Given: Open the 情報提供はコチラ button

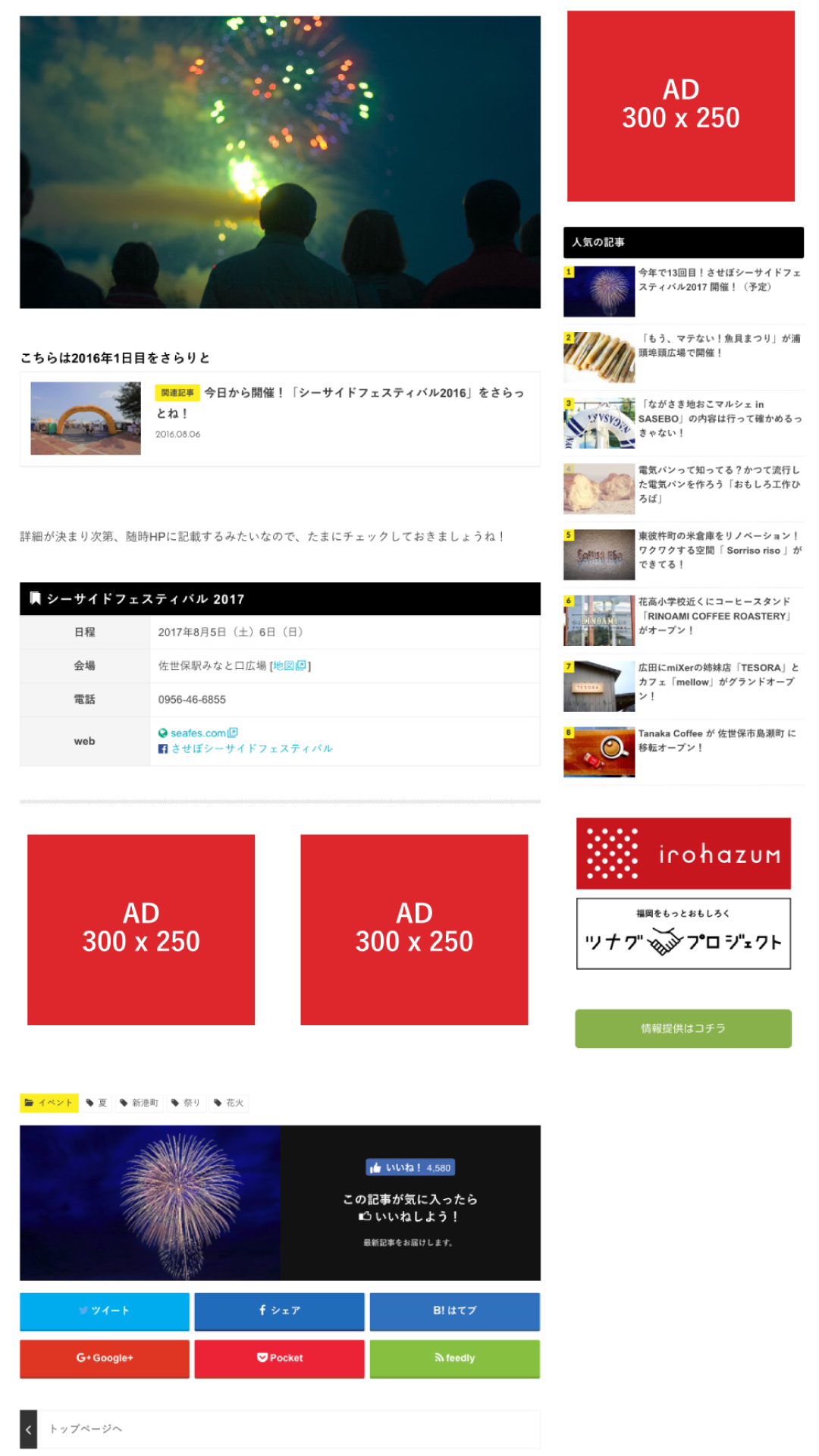Looking at the screenshot, I should click(682, 1028).
